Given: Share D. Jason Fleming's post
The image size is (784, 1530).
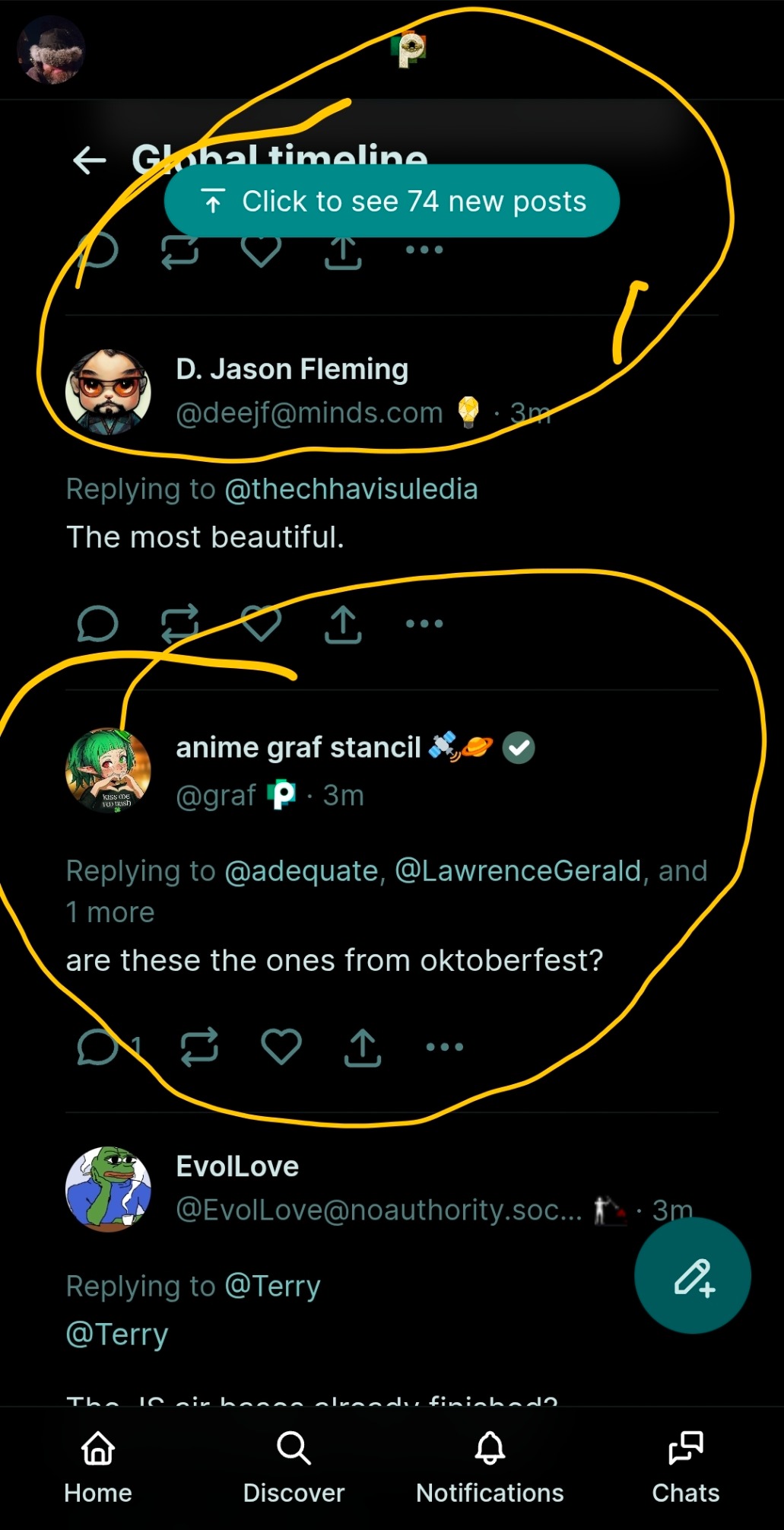Looking at the screenshot, I should pos(343,624).
